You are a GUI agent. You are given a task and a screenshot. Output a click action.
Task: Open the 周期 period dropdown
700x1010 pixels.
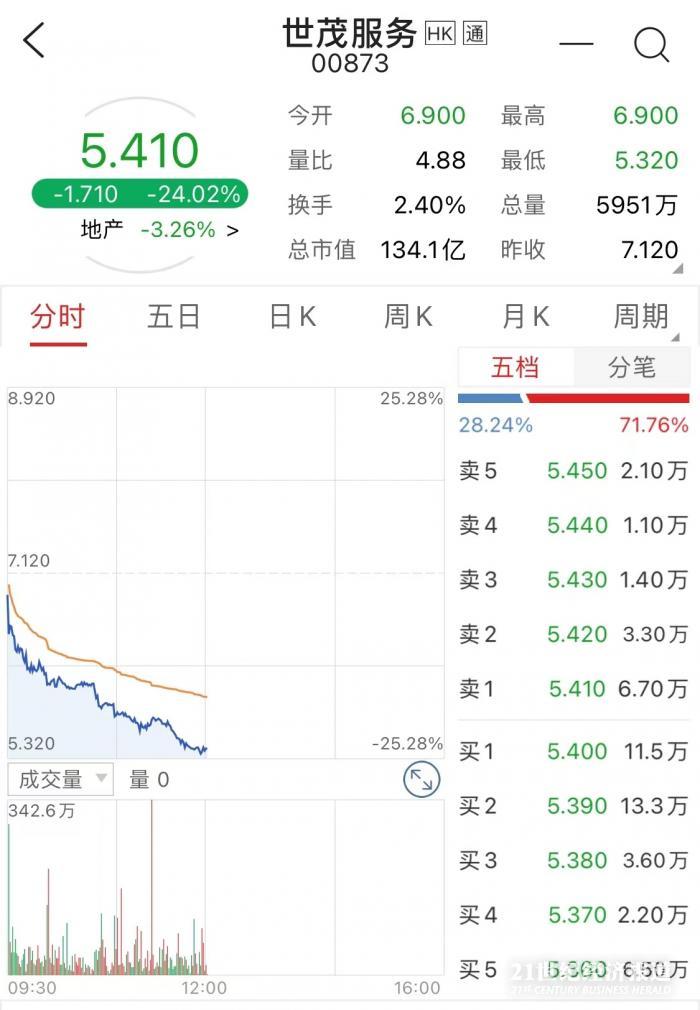(641, 318)
